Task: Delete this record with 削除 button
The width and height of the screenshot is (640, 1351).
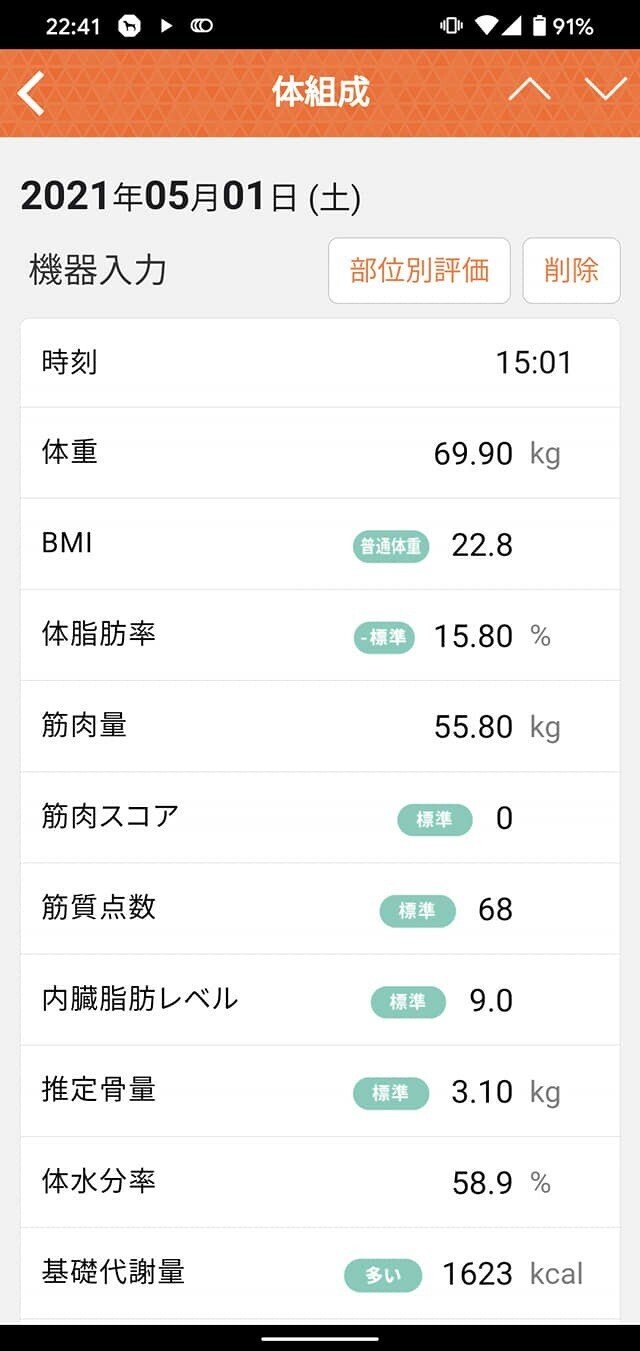Action: [x=571, y=270]
